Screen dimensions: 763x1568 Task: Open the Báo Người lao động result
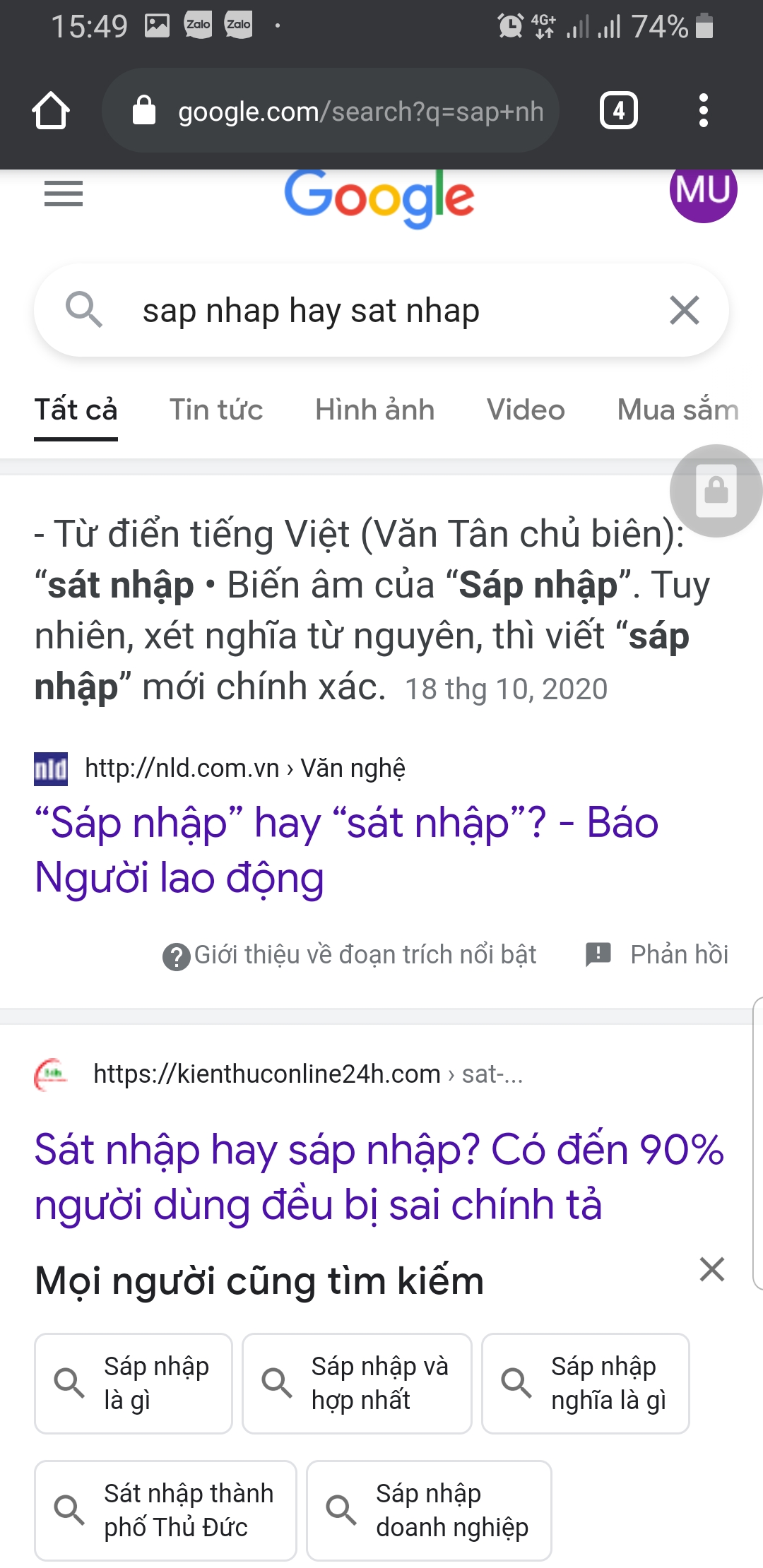346,850
